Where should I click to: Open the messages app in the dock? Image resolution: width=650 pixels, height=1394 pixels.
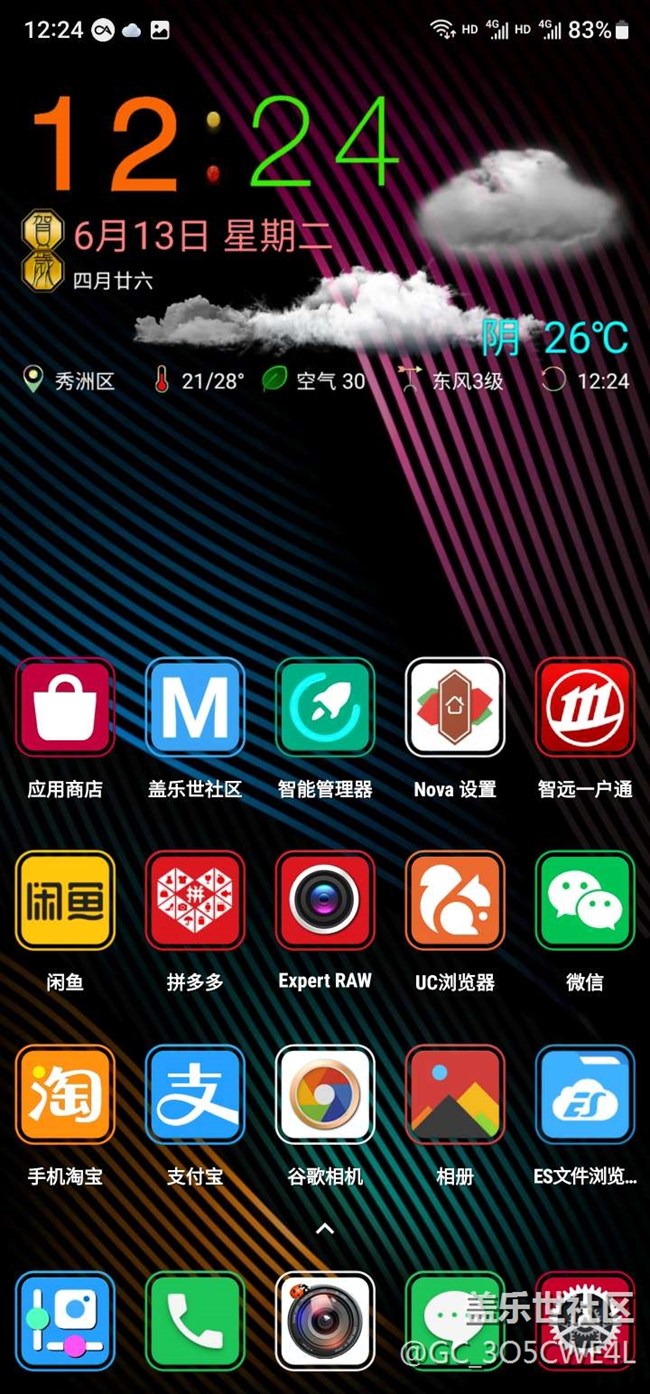[x=455, y=1320]
